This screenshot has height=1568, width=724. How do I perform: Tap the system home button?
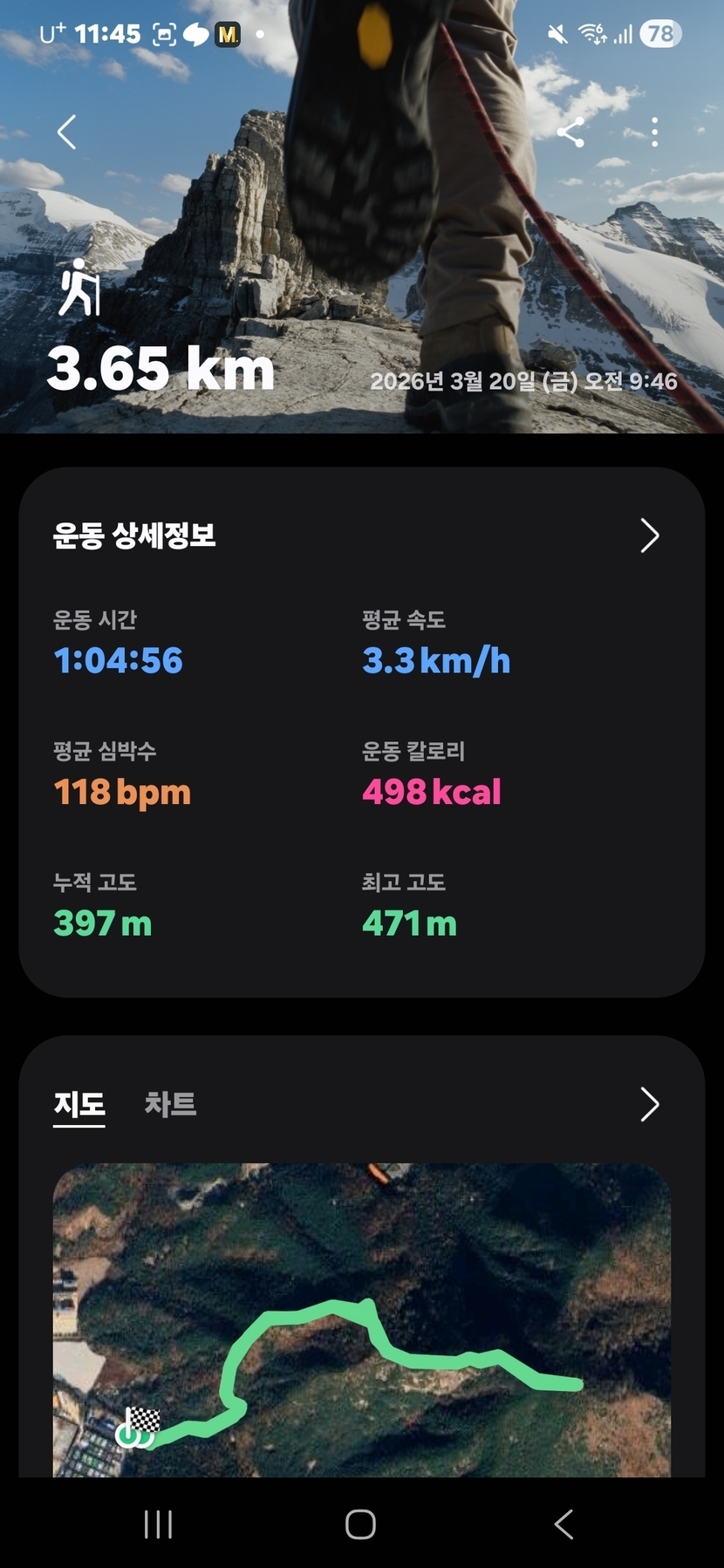click(x=360, y=1524)
